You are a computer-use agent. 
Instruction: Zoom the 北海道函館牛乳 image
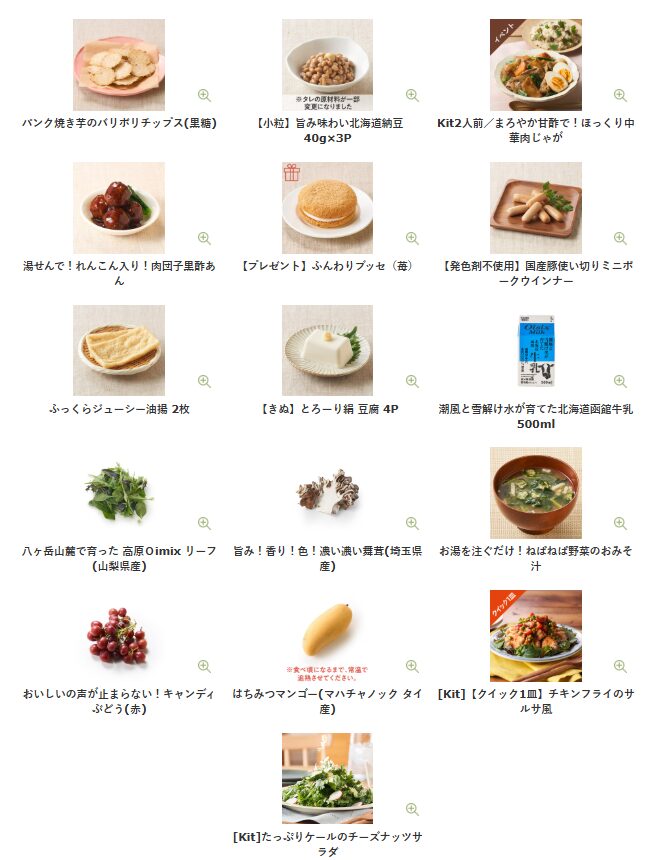pos(620,381)
